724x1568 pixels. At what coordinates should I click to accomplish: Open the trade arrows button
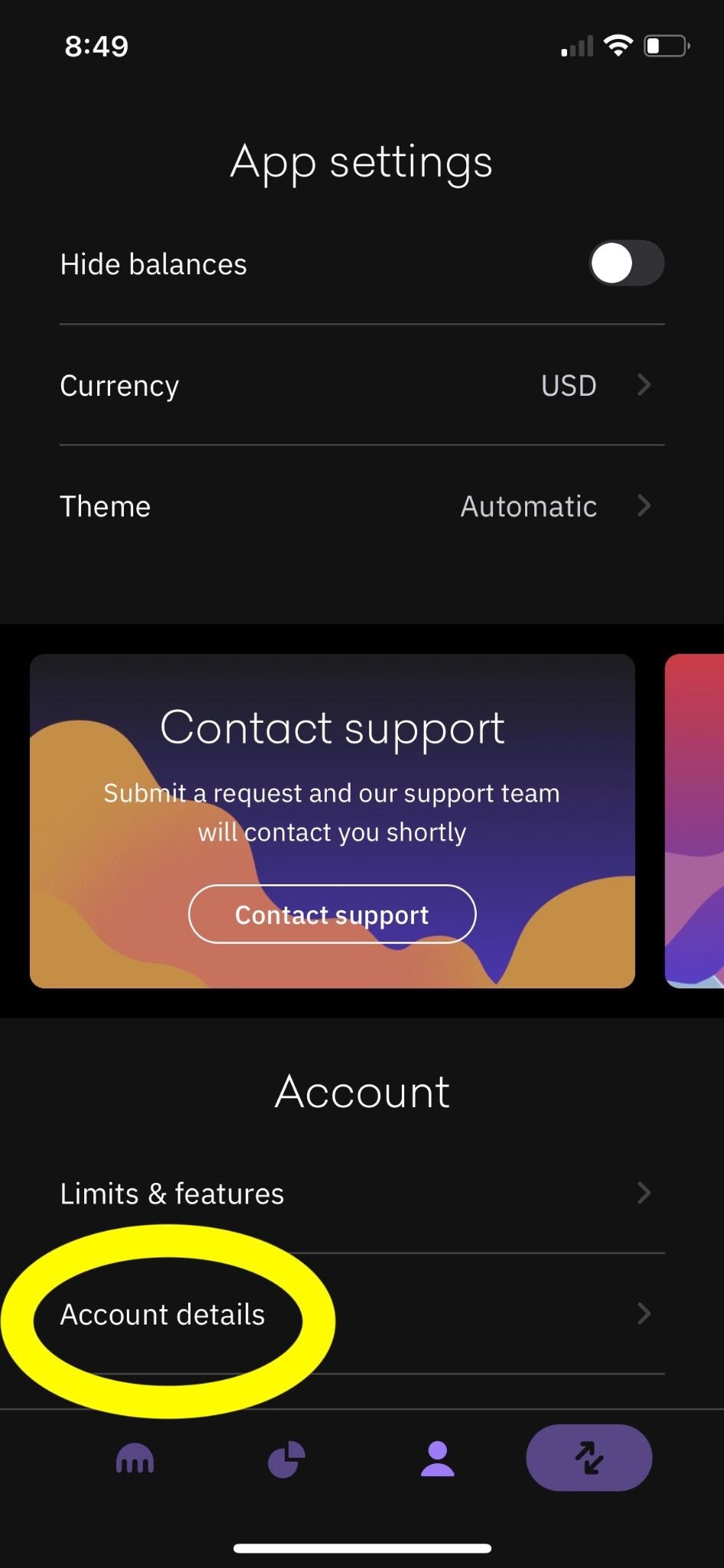pyautogui.click(x=589, y=1458)
